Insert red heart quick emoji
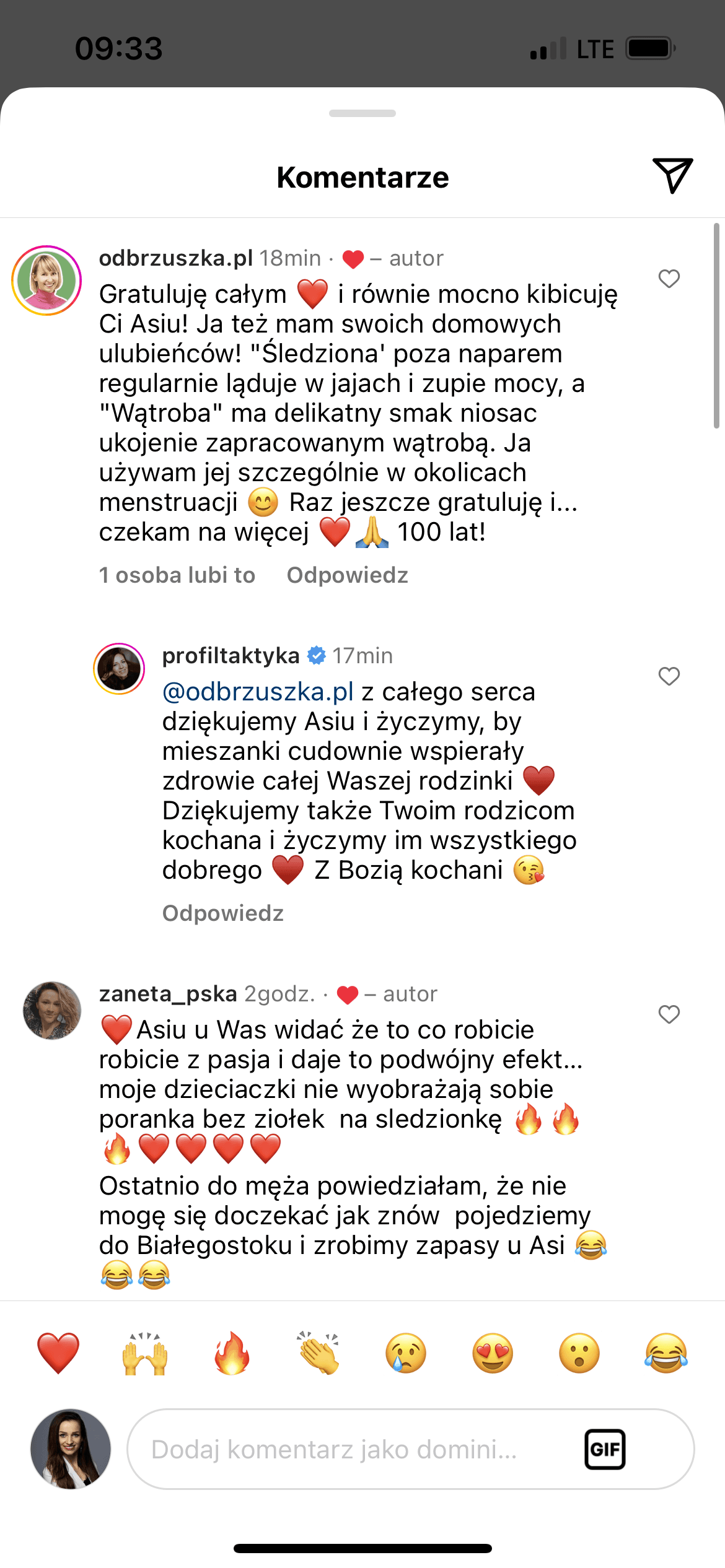The width and height of the screenshot is (725, 1568). point(58,1353)
